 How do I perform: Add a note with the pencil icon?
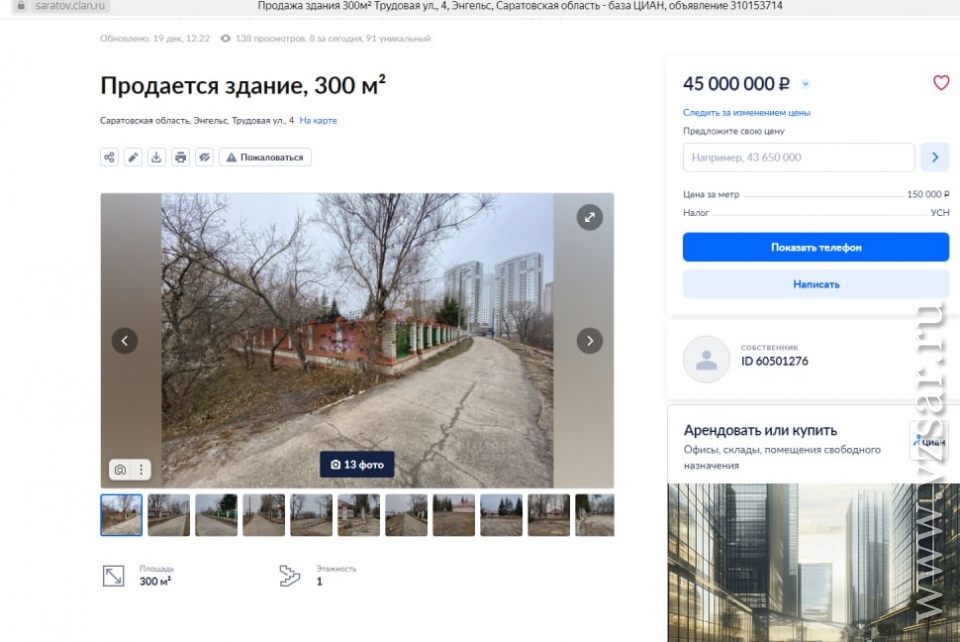[x=133, y=157]
